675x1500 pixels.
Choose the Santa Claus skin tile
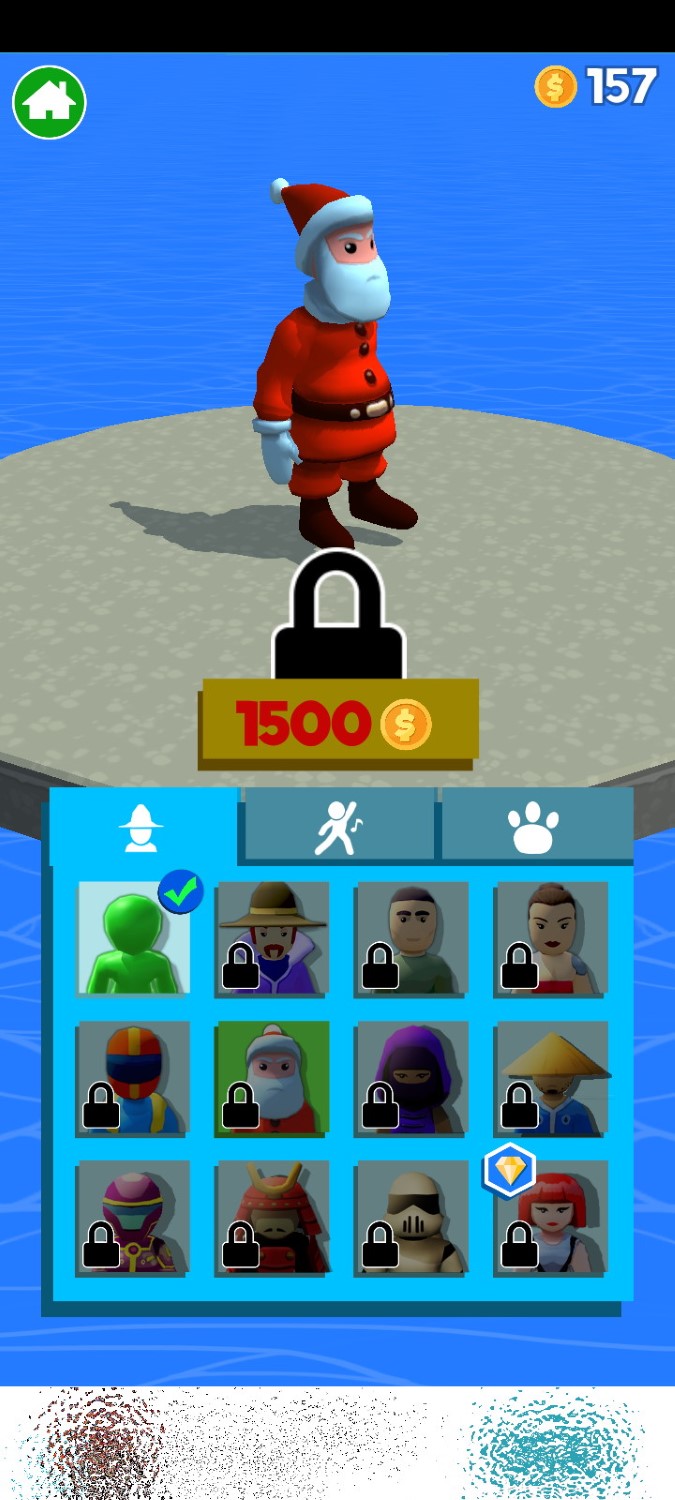click(x=272, y=1078)
